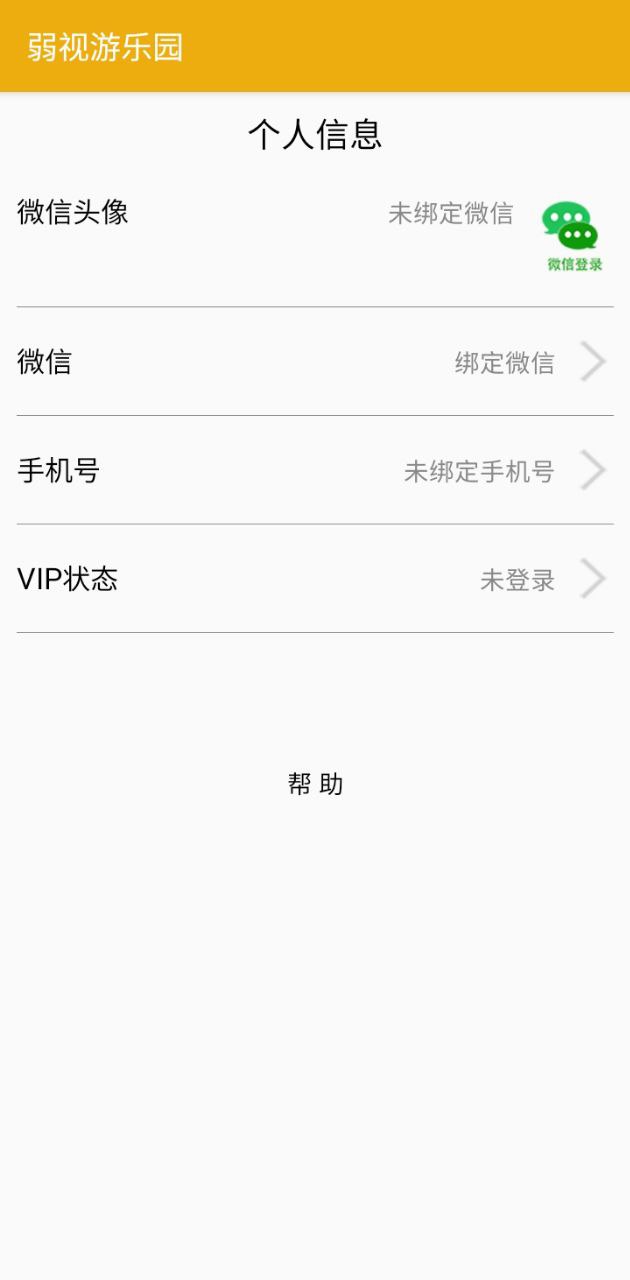Tap the green WeChat login icon

point(574,236)
